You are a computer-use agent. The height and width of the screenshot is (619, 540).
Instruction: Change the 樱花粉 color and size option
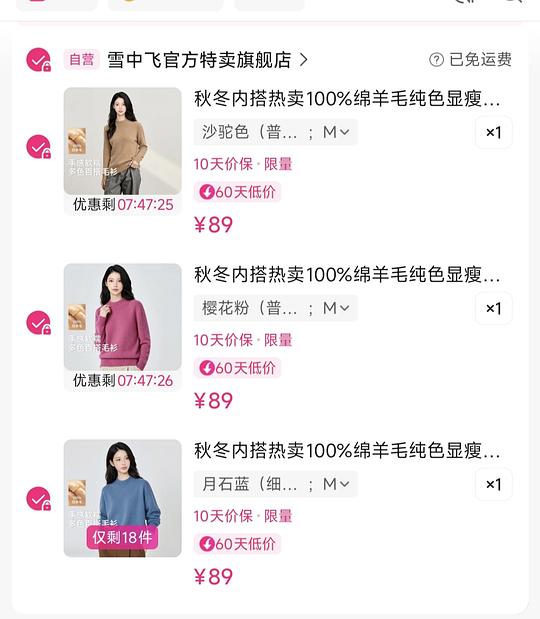click(x=276, y=308)
